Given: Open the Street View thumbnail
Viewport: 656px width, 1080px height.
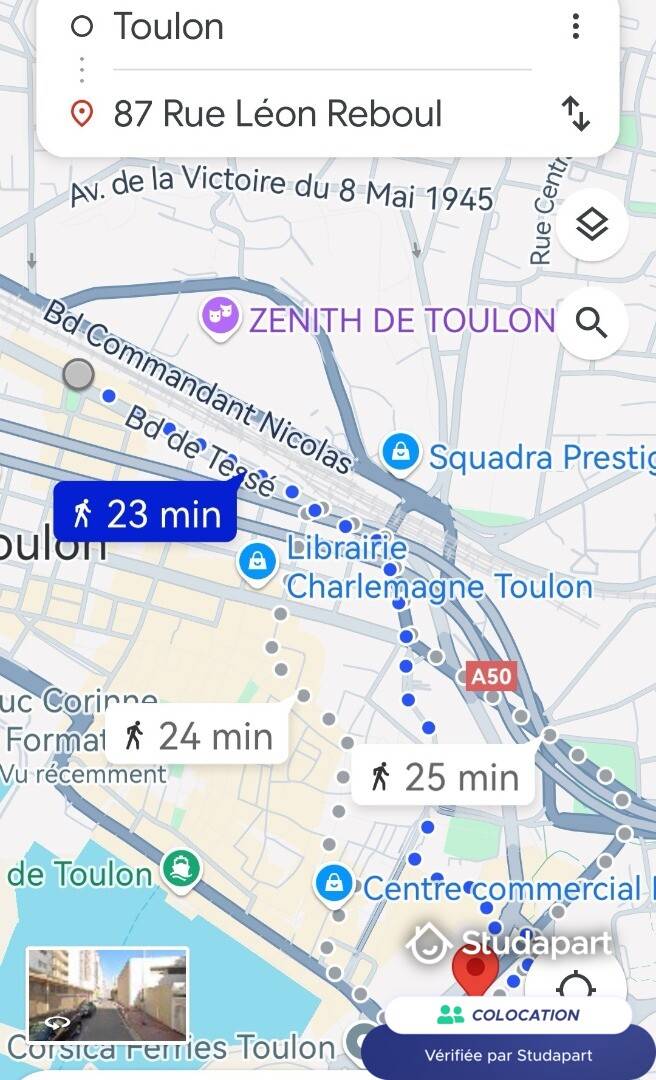Looking at the screenshot, I should coord(107,994).
